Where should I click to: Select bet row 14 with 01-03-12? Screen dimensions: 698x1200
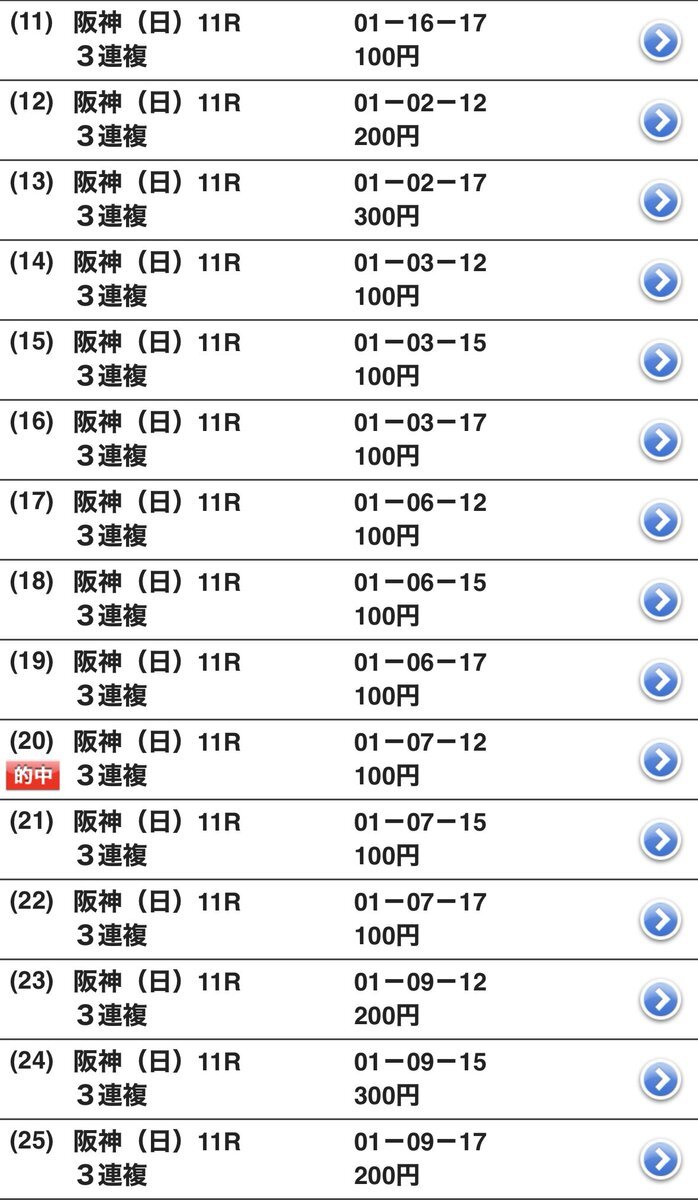coord(349,280)
